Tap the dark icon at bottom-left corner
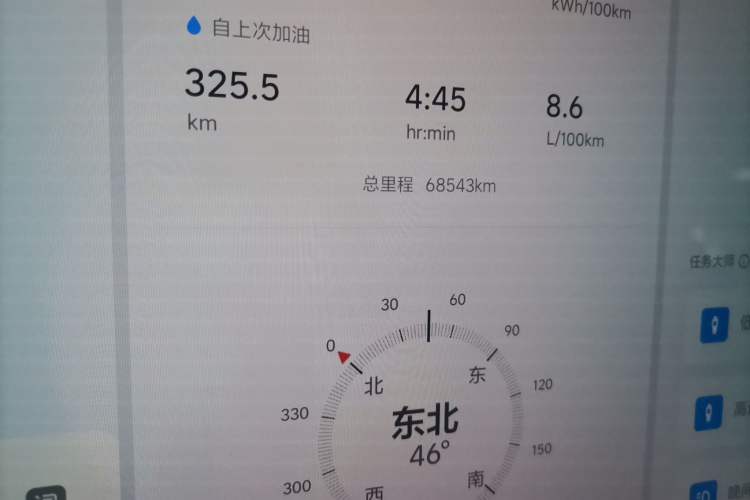Screen dimensions: 750x500 [45, 493]
